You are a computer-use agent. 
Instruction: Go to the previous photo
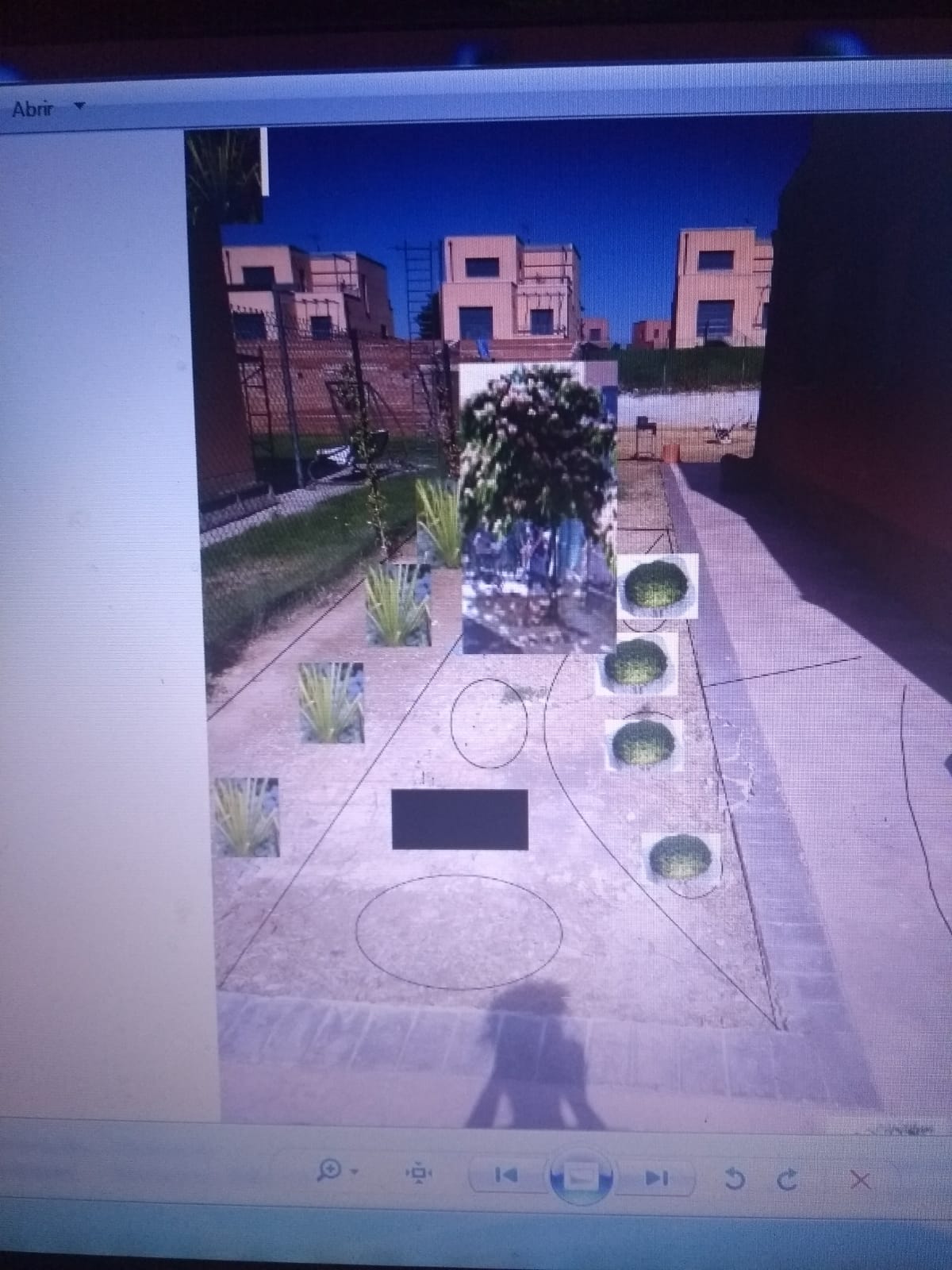(505, 1176)
